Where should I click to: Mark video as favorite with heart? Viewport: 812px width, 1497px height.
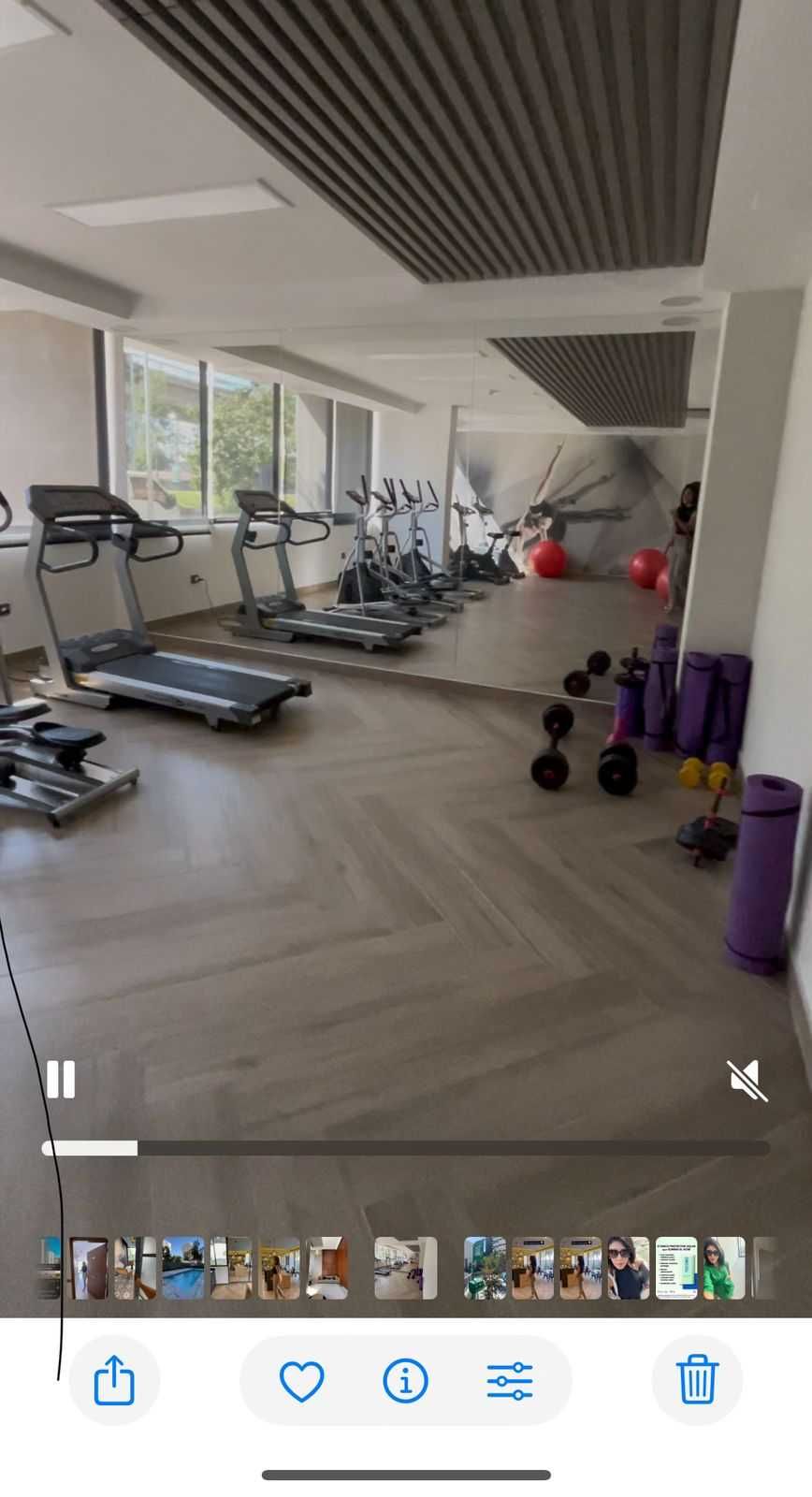coord(301,1381)
